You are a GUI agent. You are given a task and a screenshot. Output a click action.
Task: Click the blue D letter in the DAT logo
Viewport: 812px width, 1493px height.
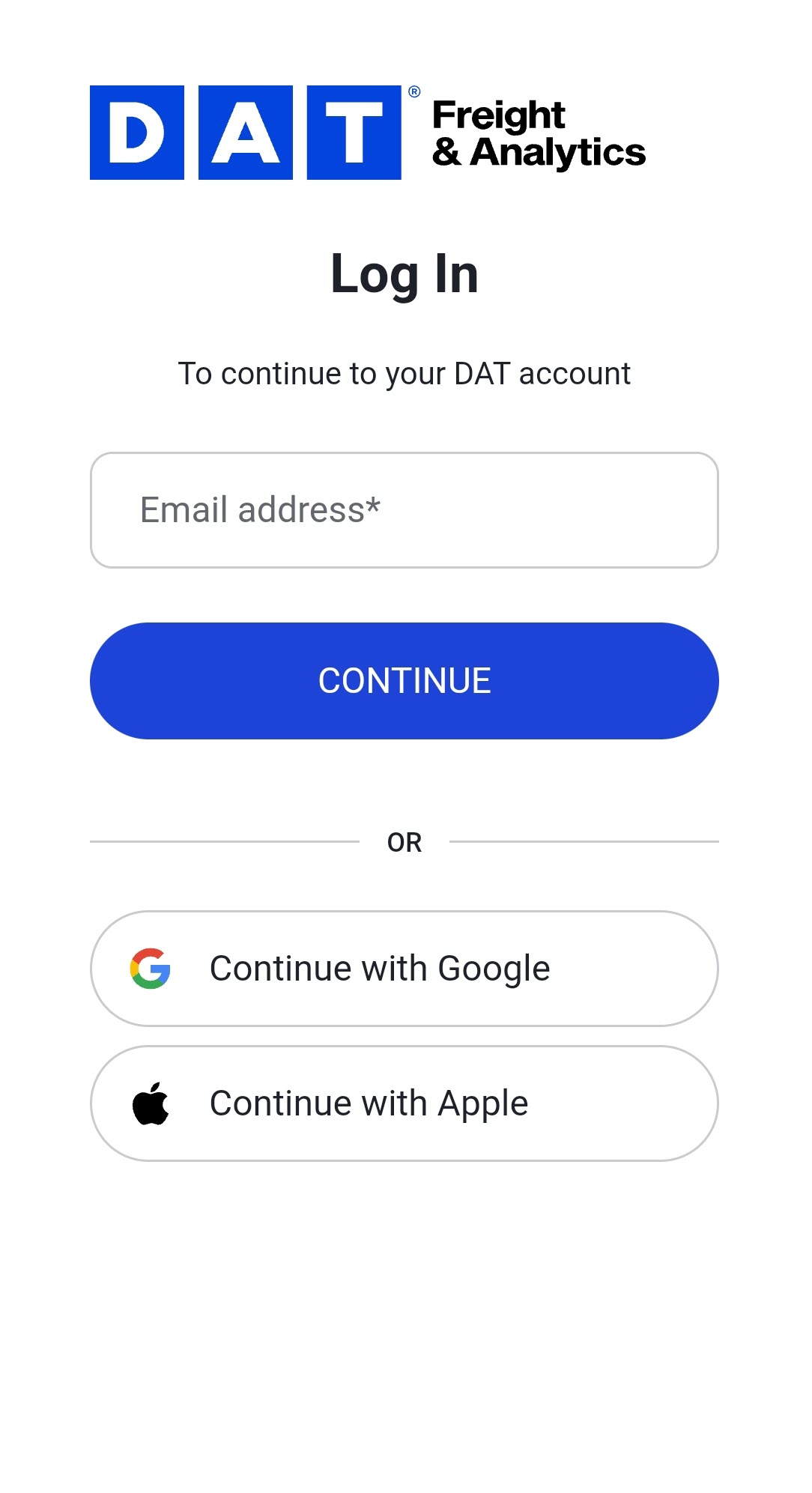138,133
